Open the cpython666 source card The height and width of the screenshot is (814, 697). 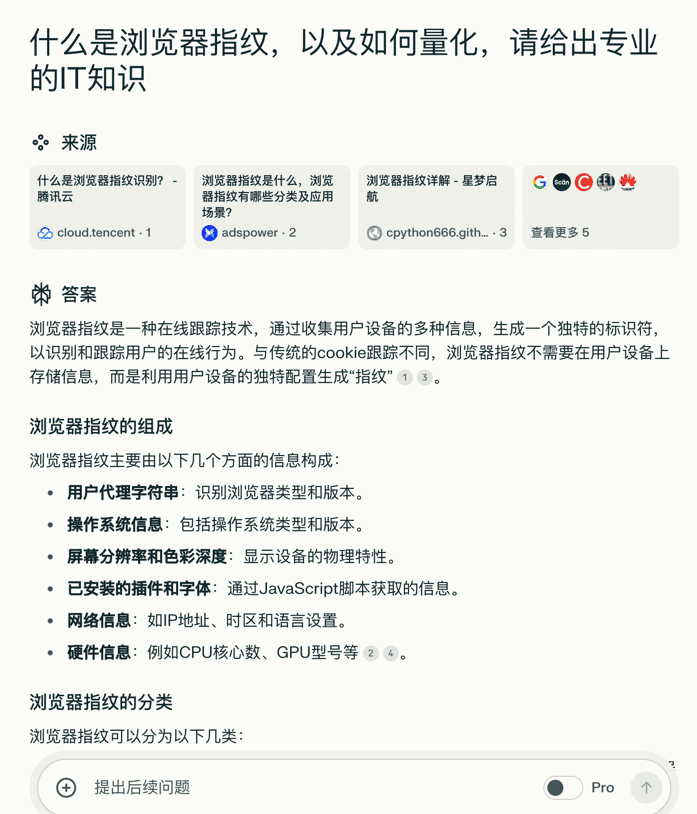tap(436, 207)
